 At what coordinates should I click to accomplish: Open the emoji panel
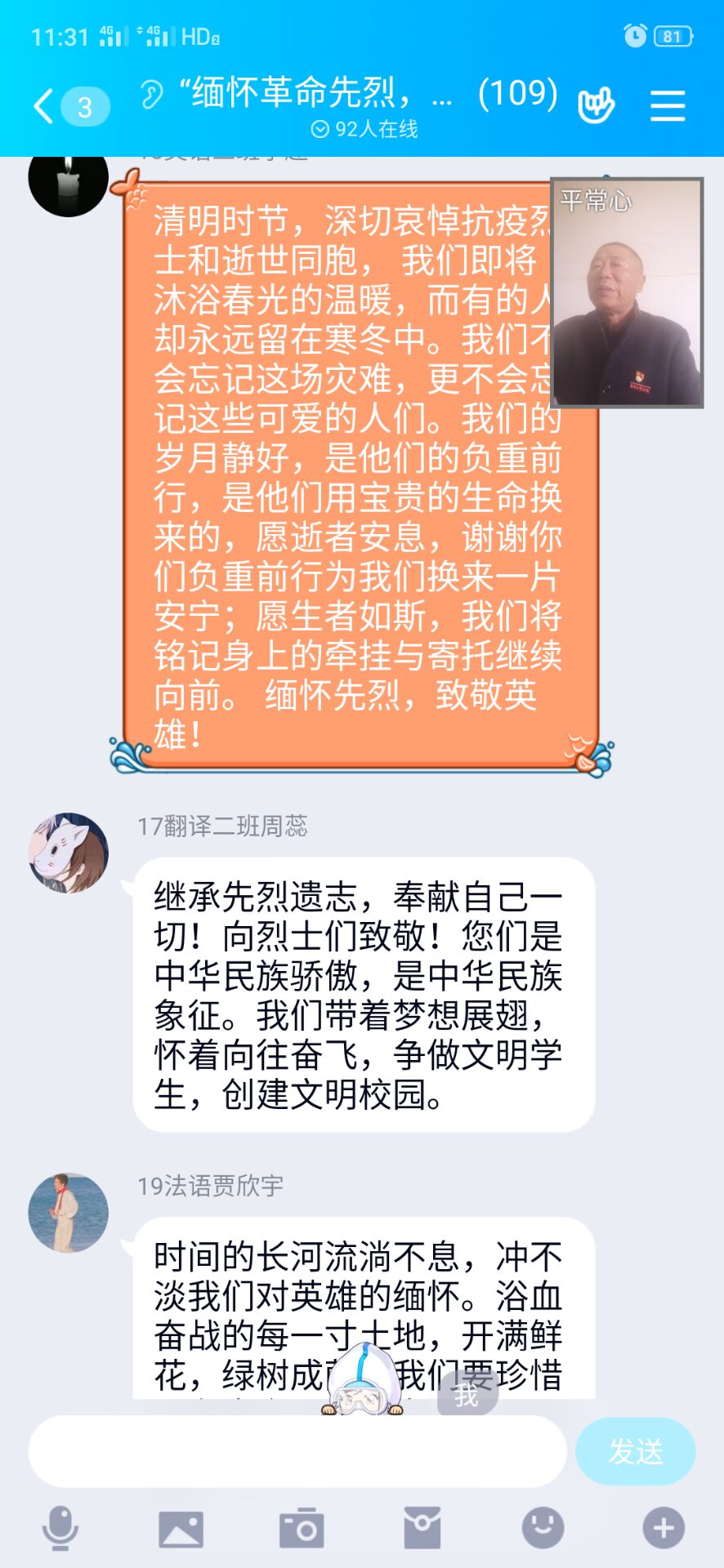[543, 1528]
